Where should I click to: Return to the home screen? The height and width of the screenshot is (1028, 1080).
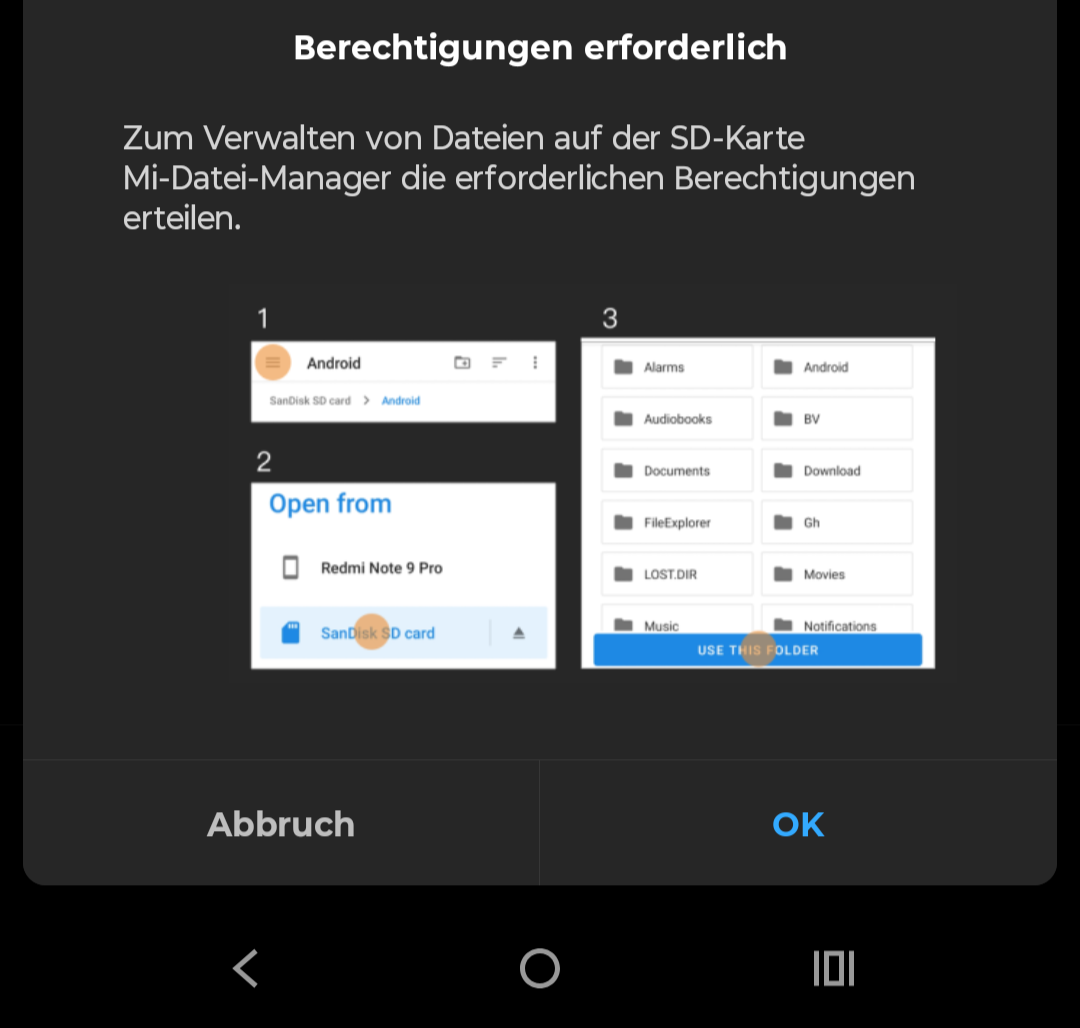point(540,968)
